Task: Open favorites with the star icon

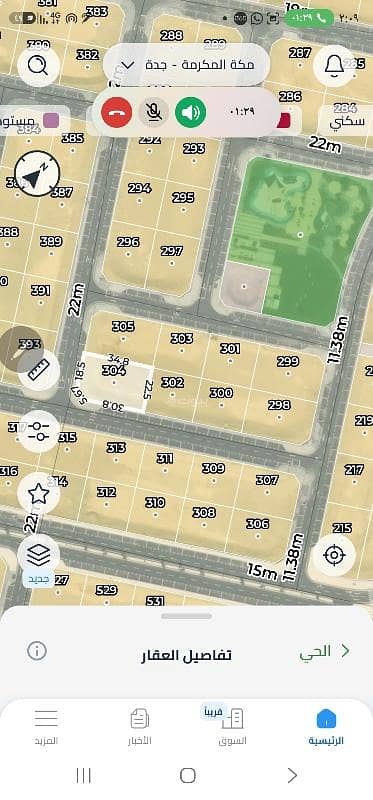Action: 38,493
